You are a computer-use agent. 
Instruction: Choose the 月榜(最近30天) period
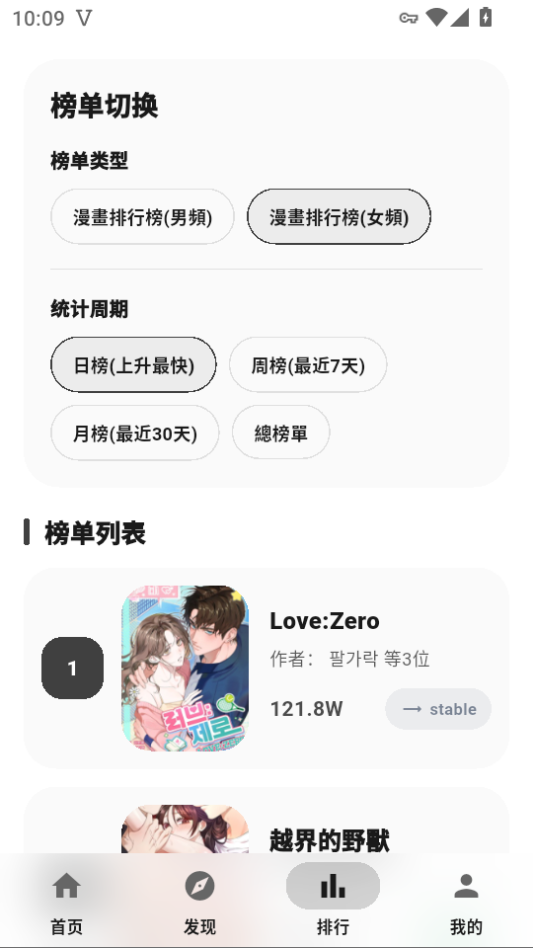coord(135,433)
